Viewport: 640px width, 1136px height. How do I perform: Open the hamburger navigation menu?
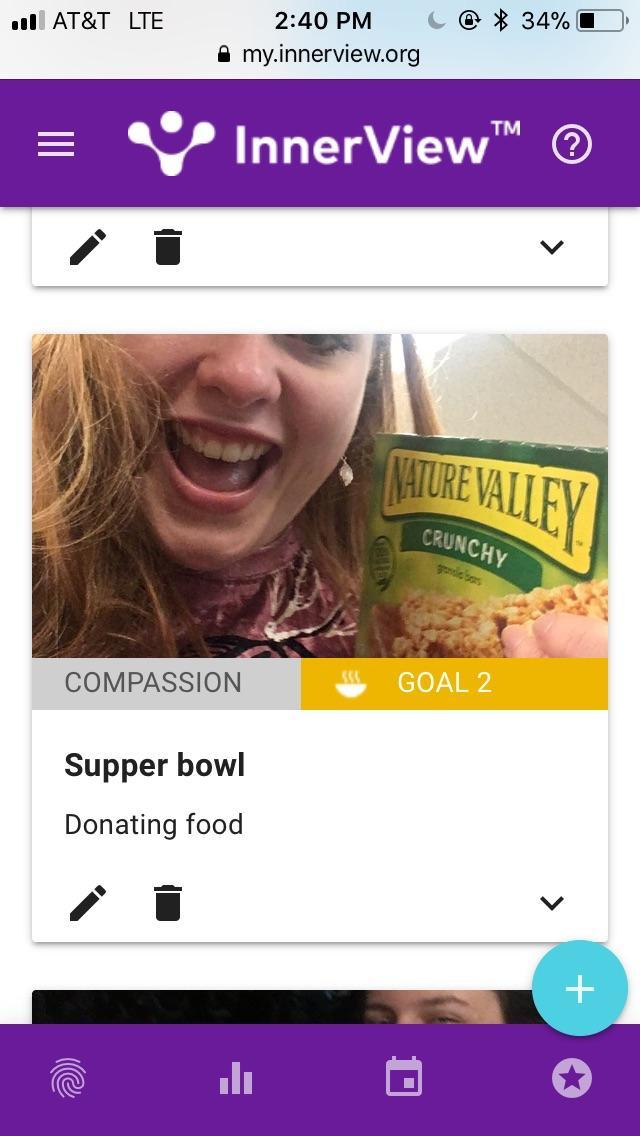point(56,145)
